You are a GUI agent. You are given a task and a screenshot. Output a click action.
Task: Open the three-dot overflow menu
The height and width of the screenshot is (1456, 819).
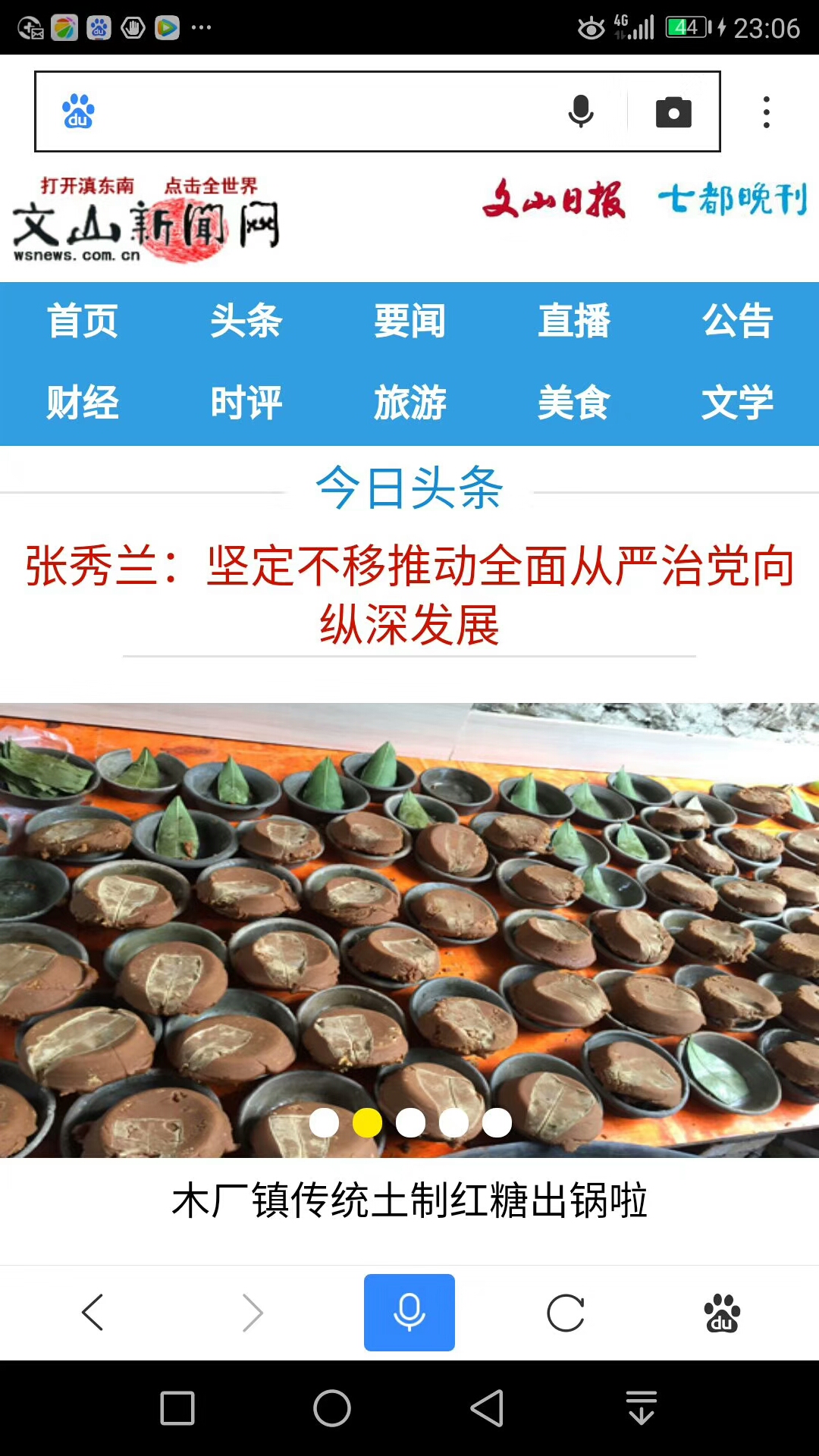pos(767,112)
